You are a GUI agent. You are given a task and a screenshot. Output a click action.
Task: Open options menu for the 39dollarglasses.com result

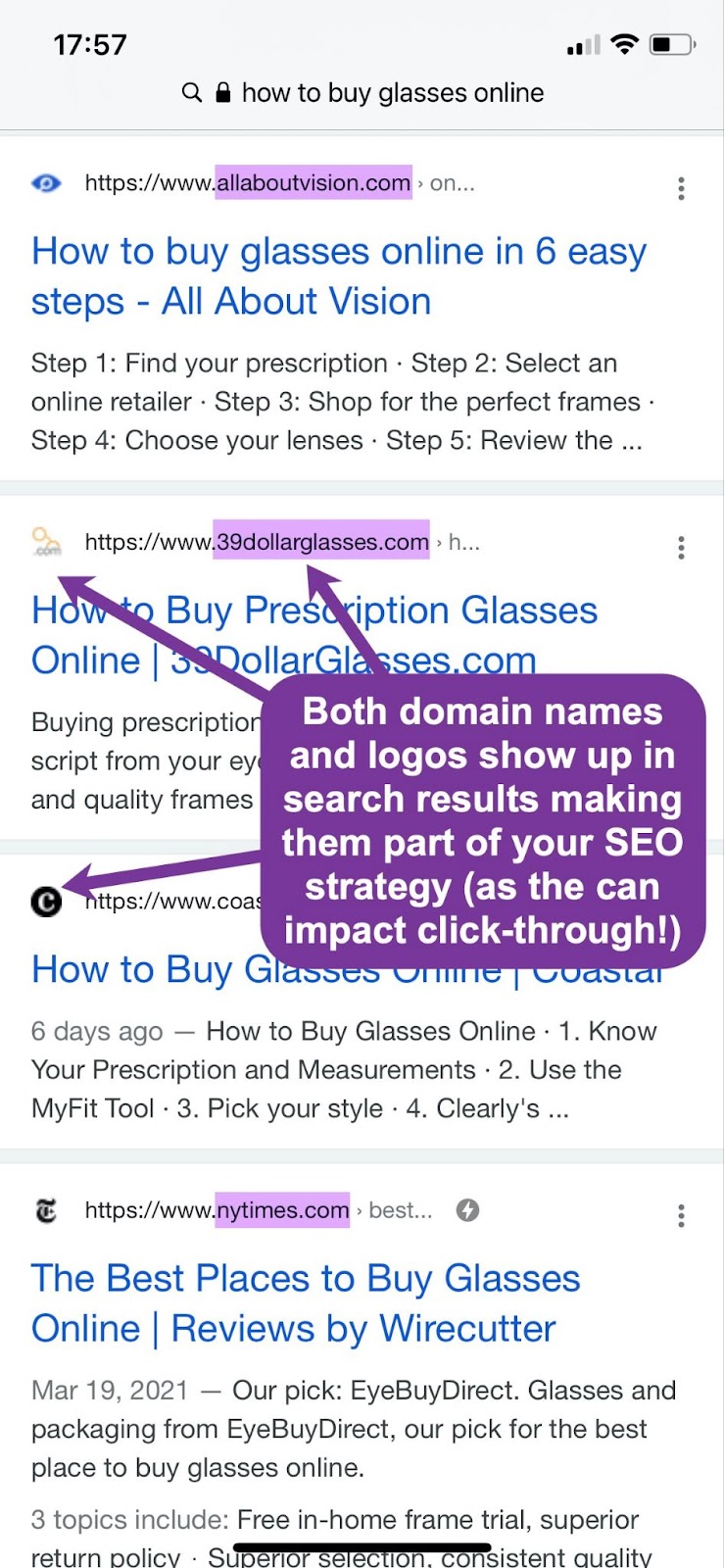click(x=681, y=548)
